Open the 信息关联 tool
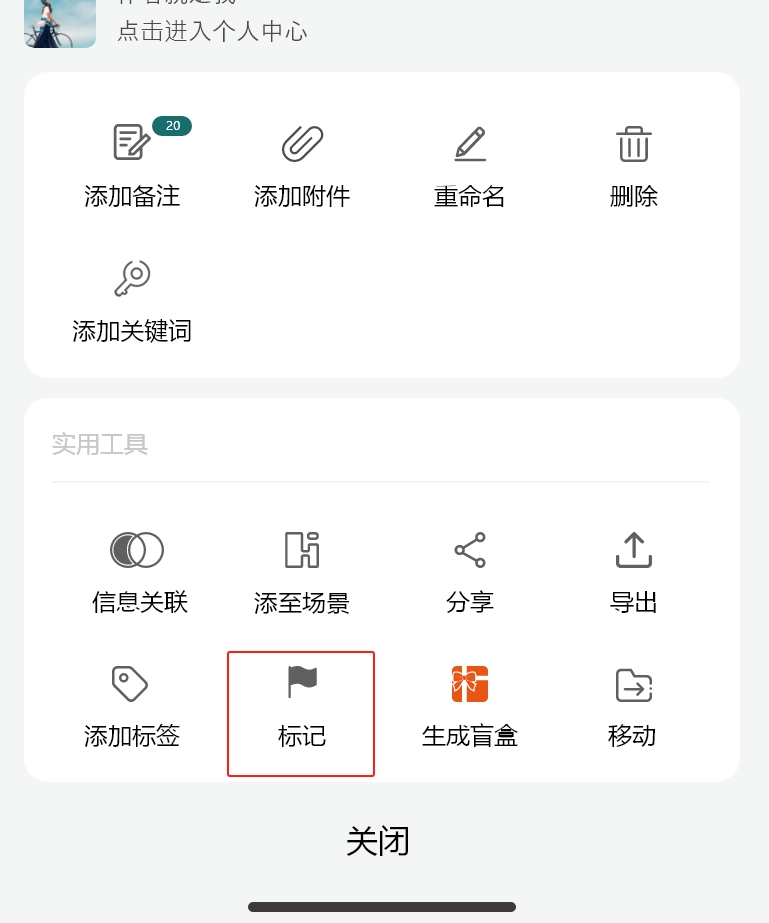The image size is (769, 923). [x=138, y=572]
